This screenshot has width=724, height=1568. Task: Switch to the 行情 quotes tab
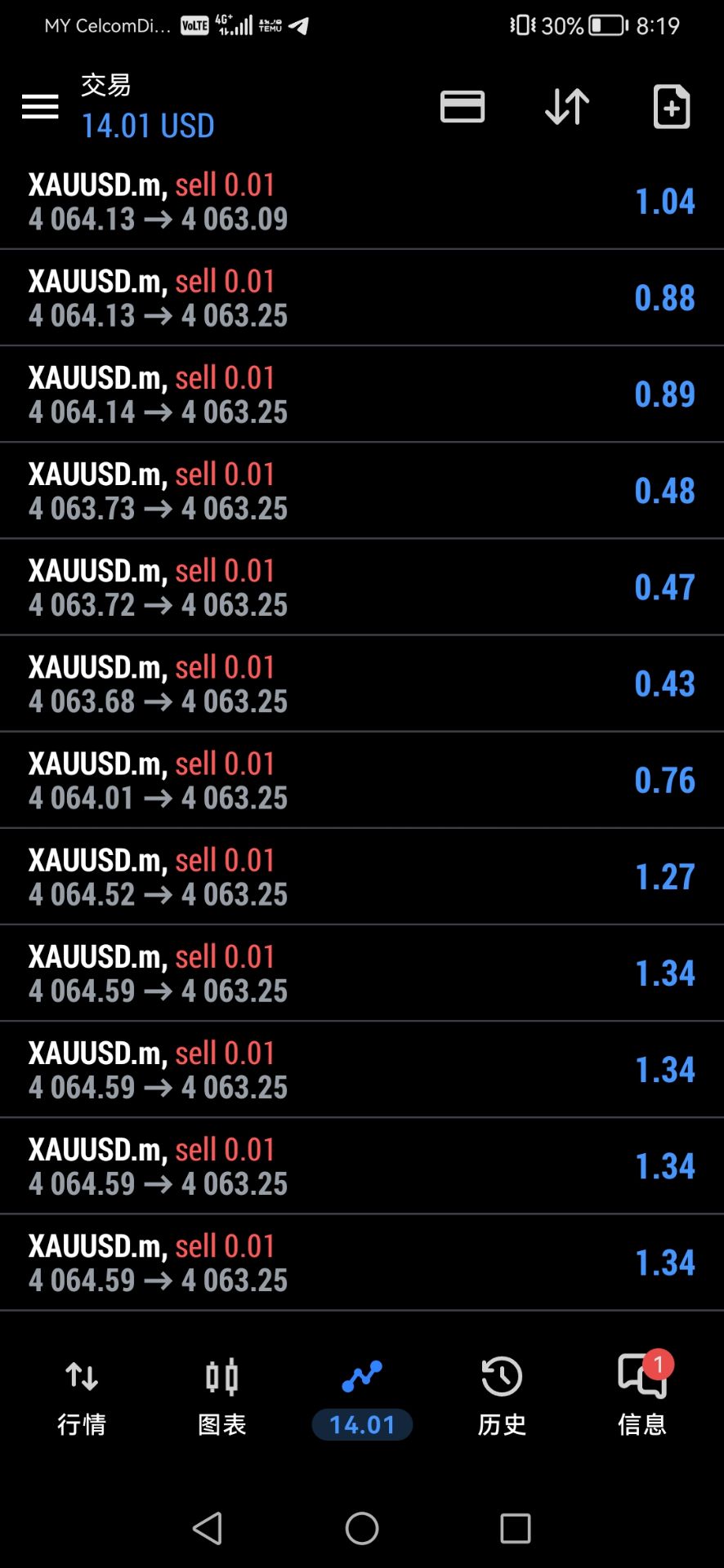coord(82,1398)
